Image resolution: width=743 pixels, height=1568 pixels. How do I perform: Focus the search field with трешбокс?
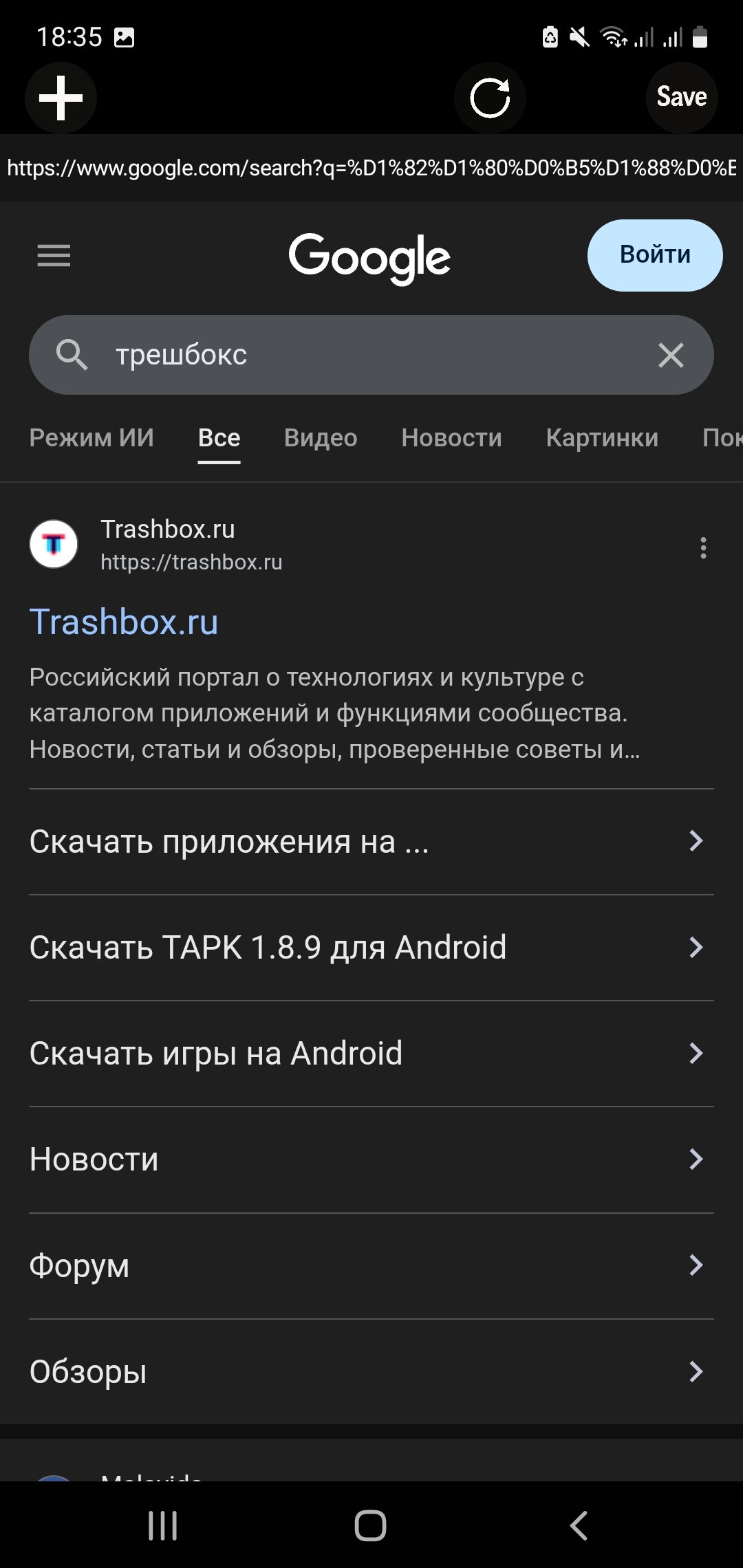tap(371, 355)
